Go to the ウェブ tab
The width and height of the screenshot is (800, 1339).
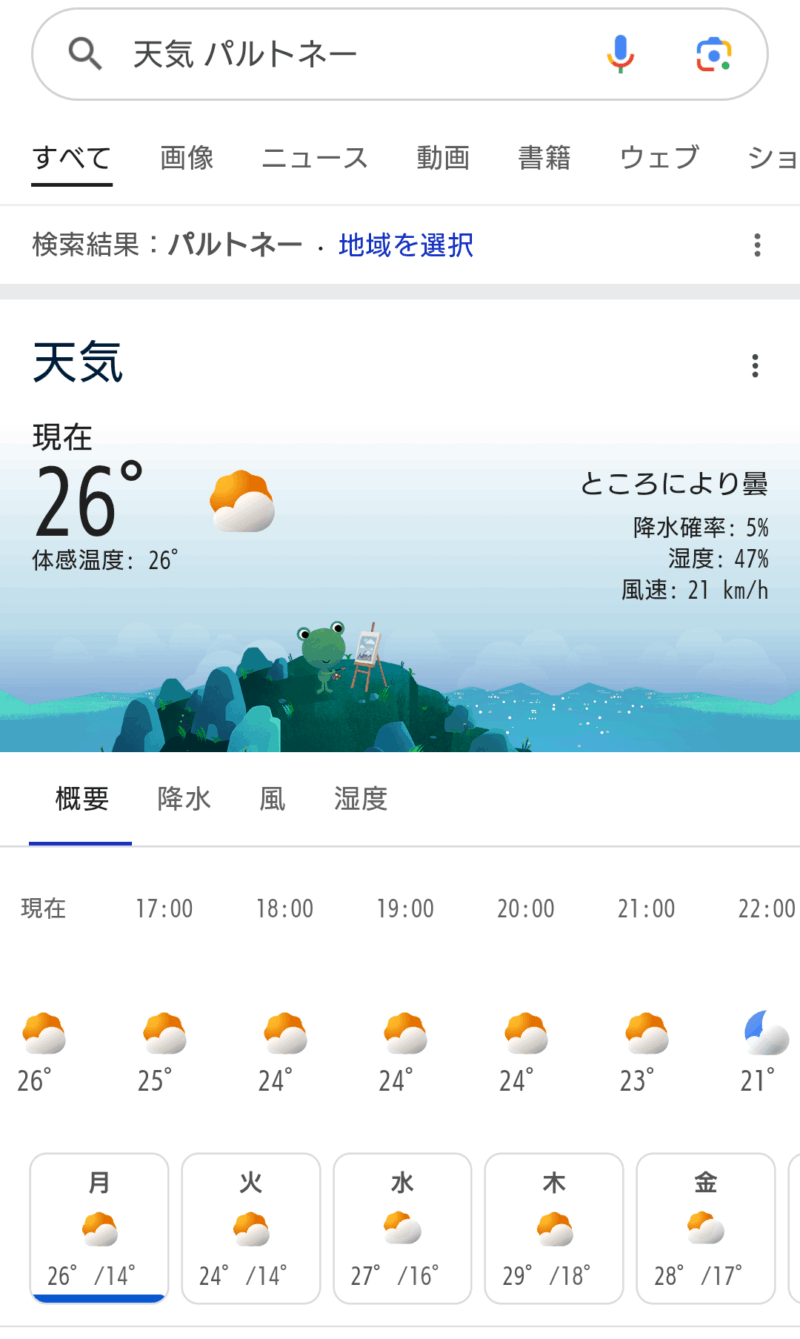(659, 157)
